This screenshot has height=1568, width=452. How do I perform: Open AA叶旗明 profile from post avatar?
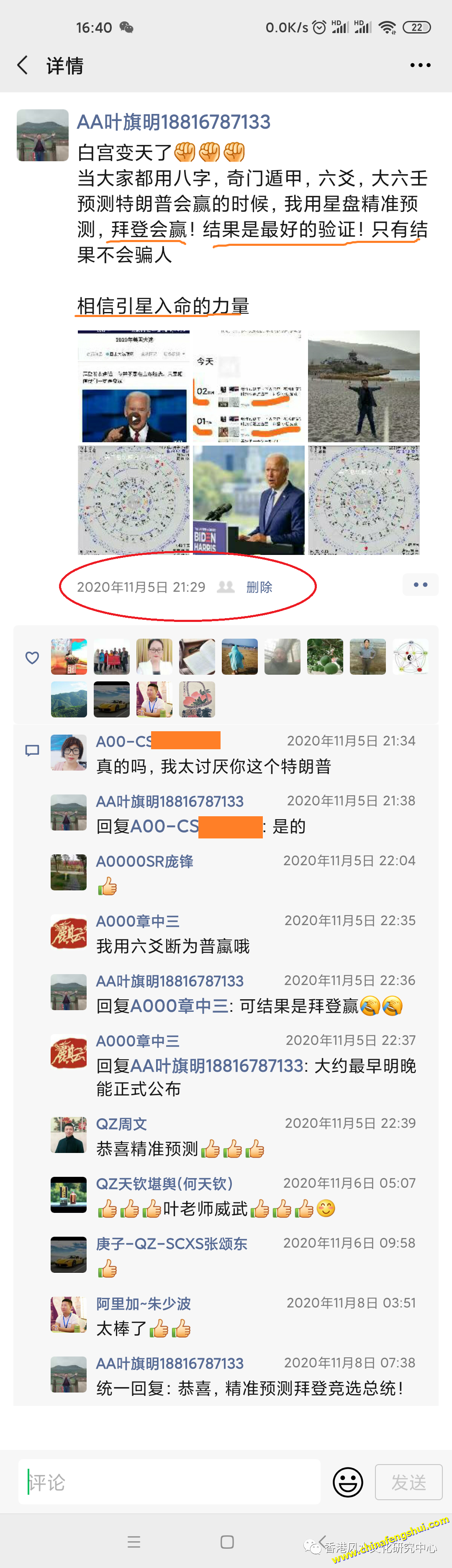(42, 135)
